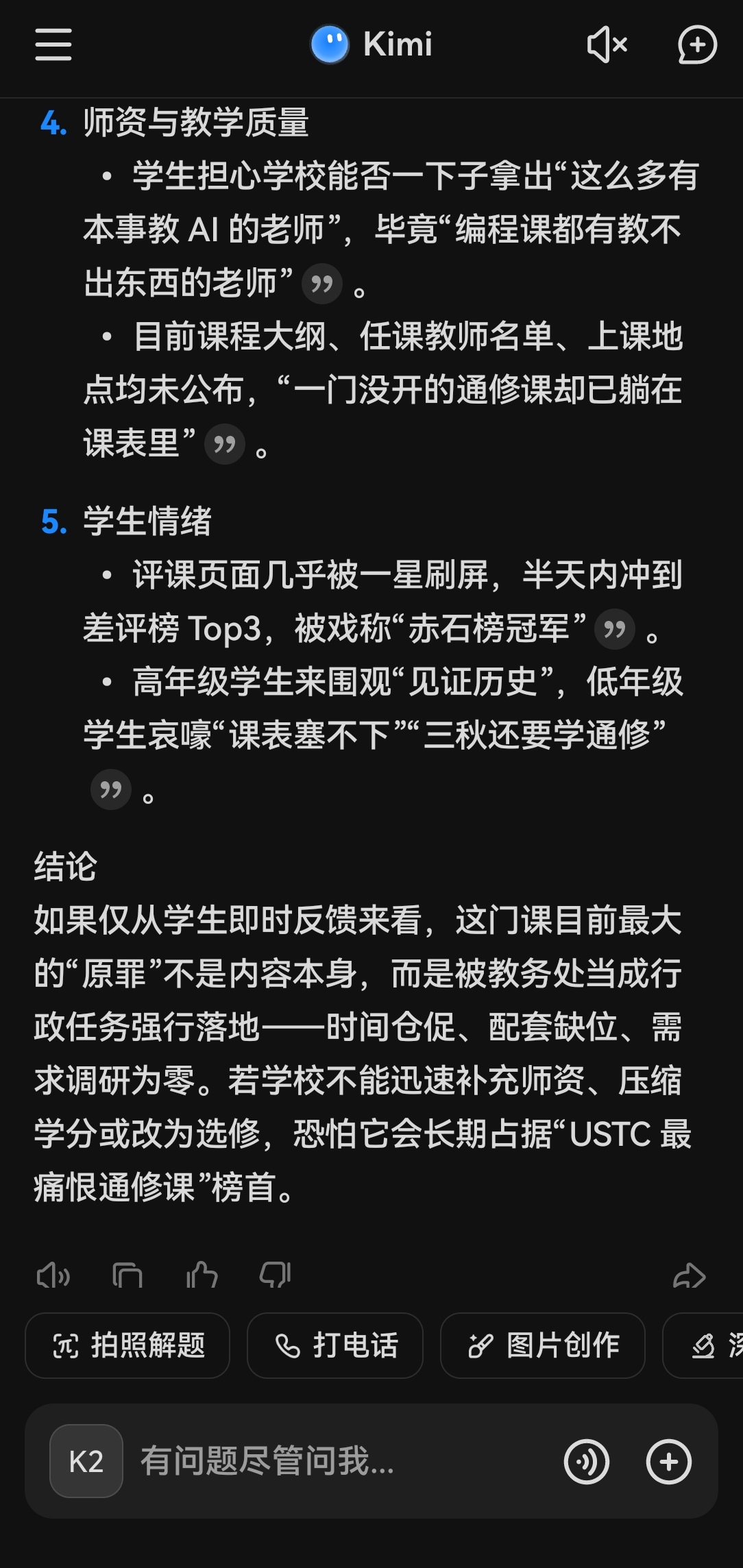Tap the 打电话 chip

335,1345
